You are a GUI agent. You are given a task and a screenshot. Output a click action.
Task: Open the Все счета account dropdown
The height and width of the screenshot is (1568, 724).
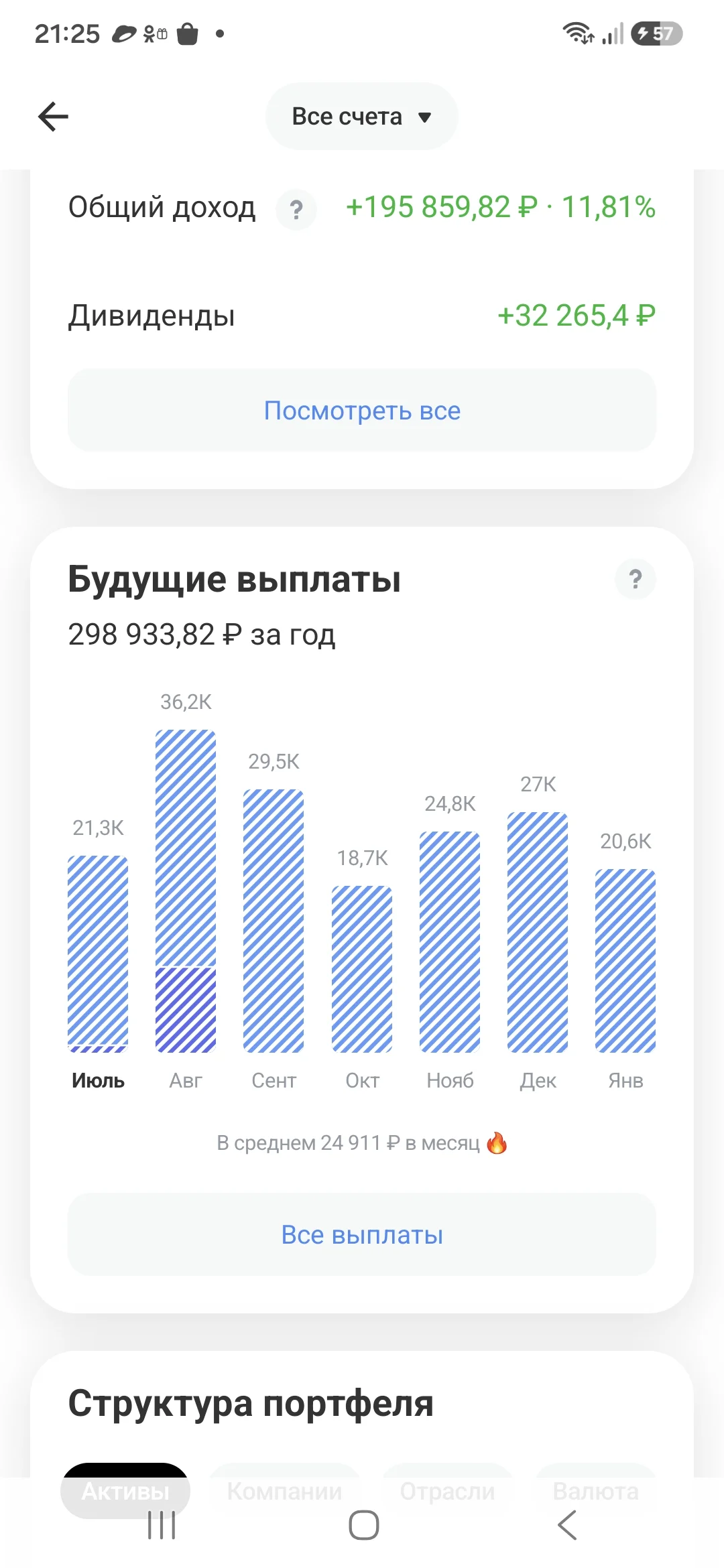pos(362,117)
